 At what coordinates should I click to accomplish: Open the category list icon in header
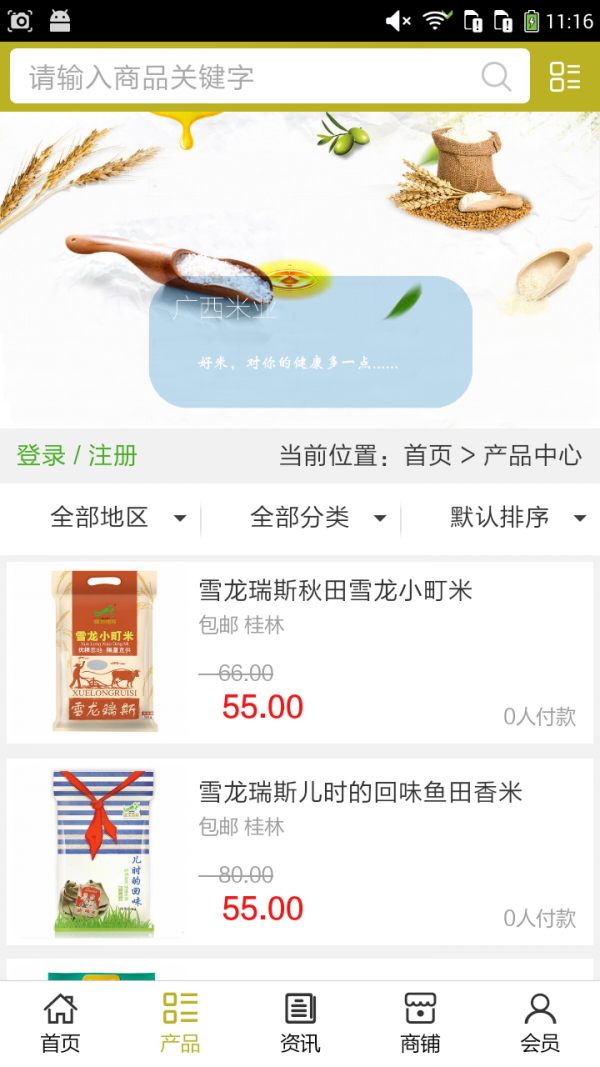565,77
